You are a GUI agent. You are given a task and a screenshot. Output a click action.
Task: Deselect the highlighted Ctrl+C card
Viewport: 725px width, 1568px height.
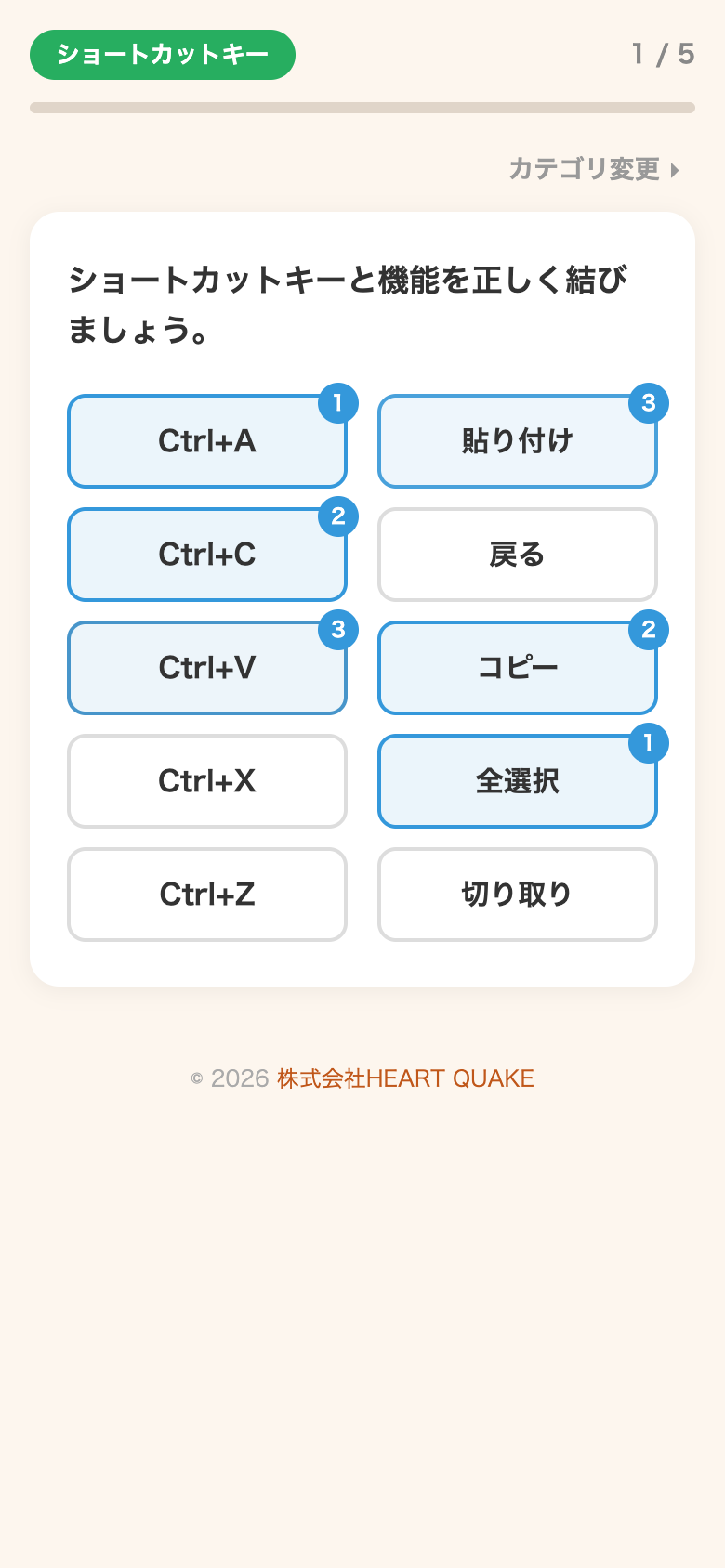tap(206, 555)
